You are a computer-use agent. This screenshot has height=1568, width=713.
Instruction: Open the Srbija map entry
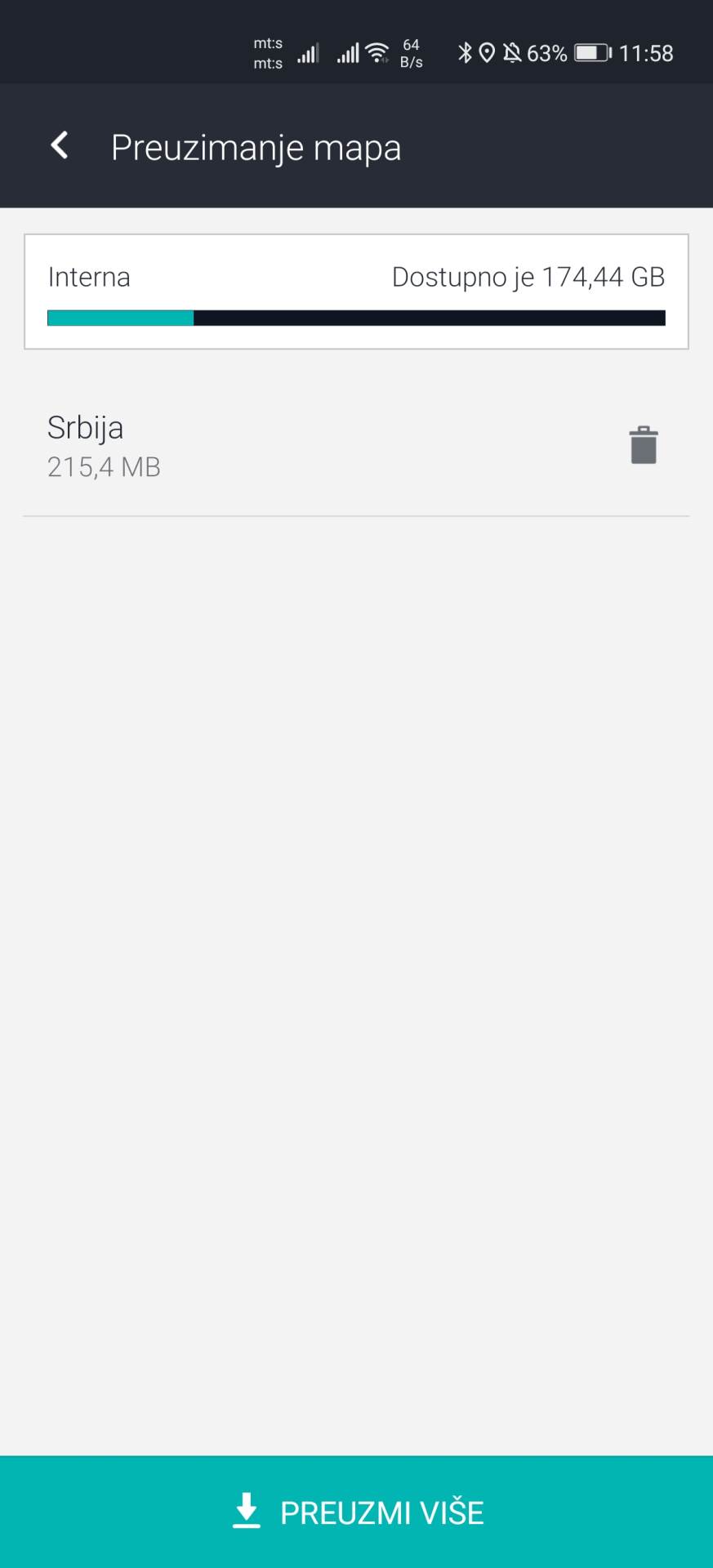click(245, 446)
